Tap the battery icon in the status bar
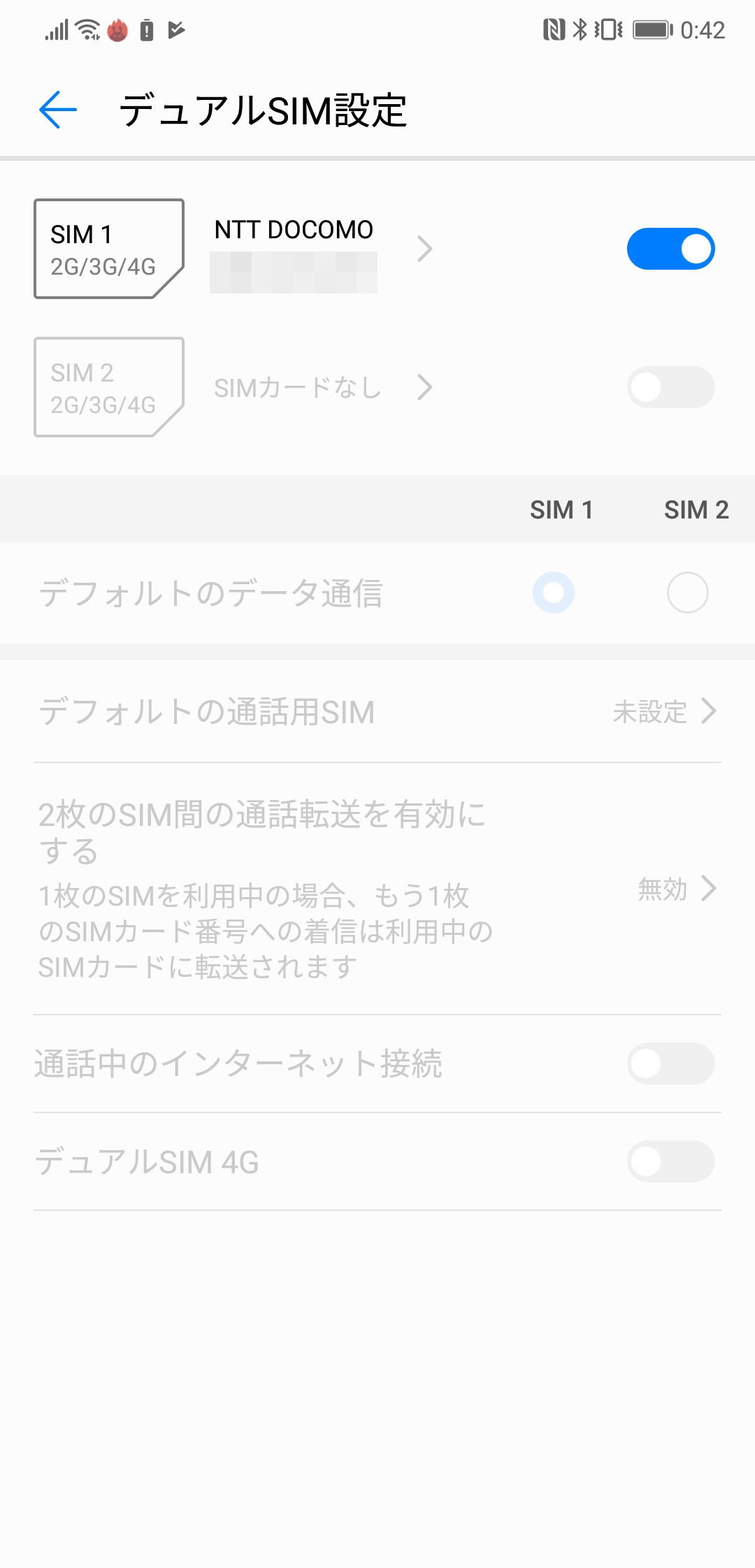755x1568 pixels. (x=652, y=29)
